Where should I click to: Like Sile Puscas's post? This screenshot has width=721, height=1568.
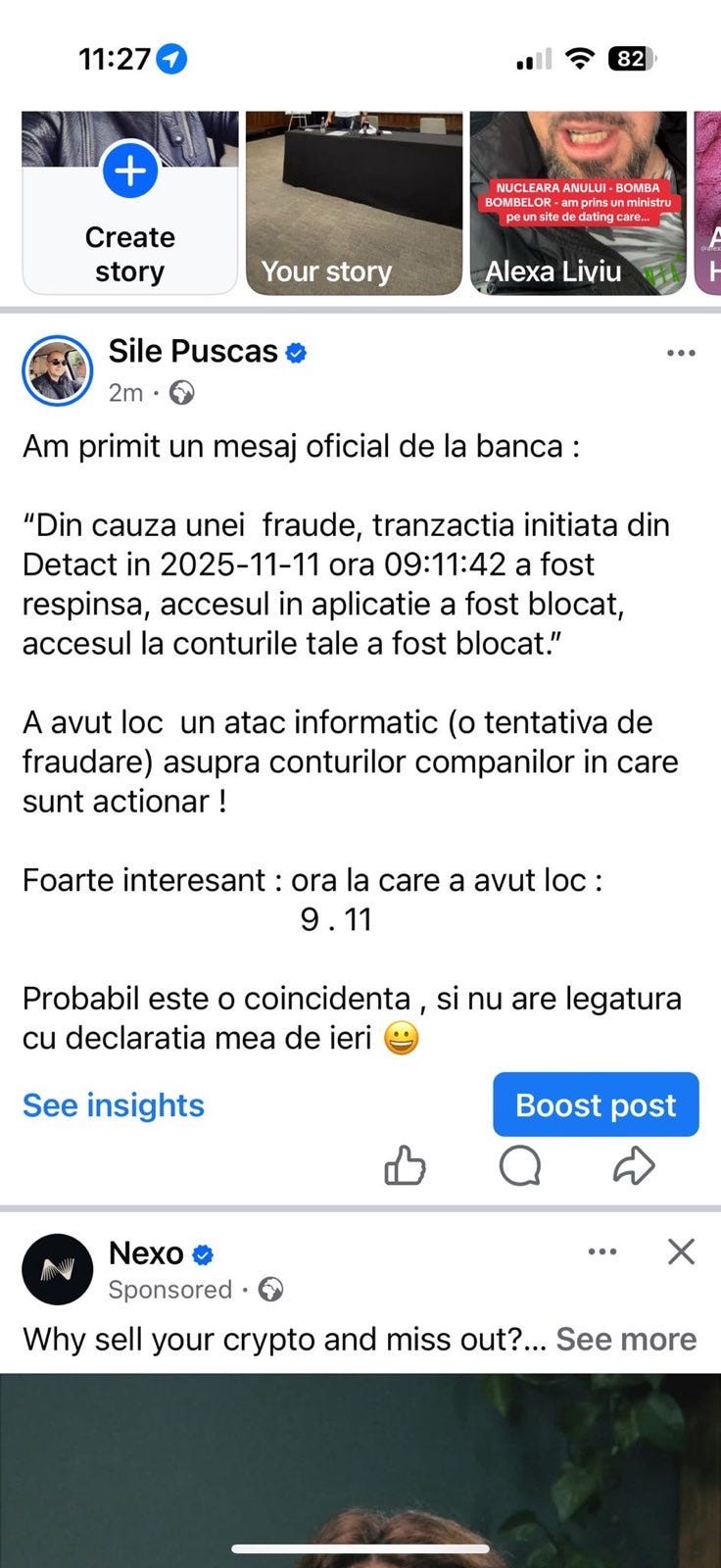(405, 1166)
